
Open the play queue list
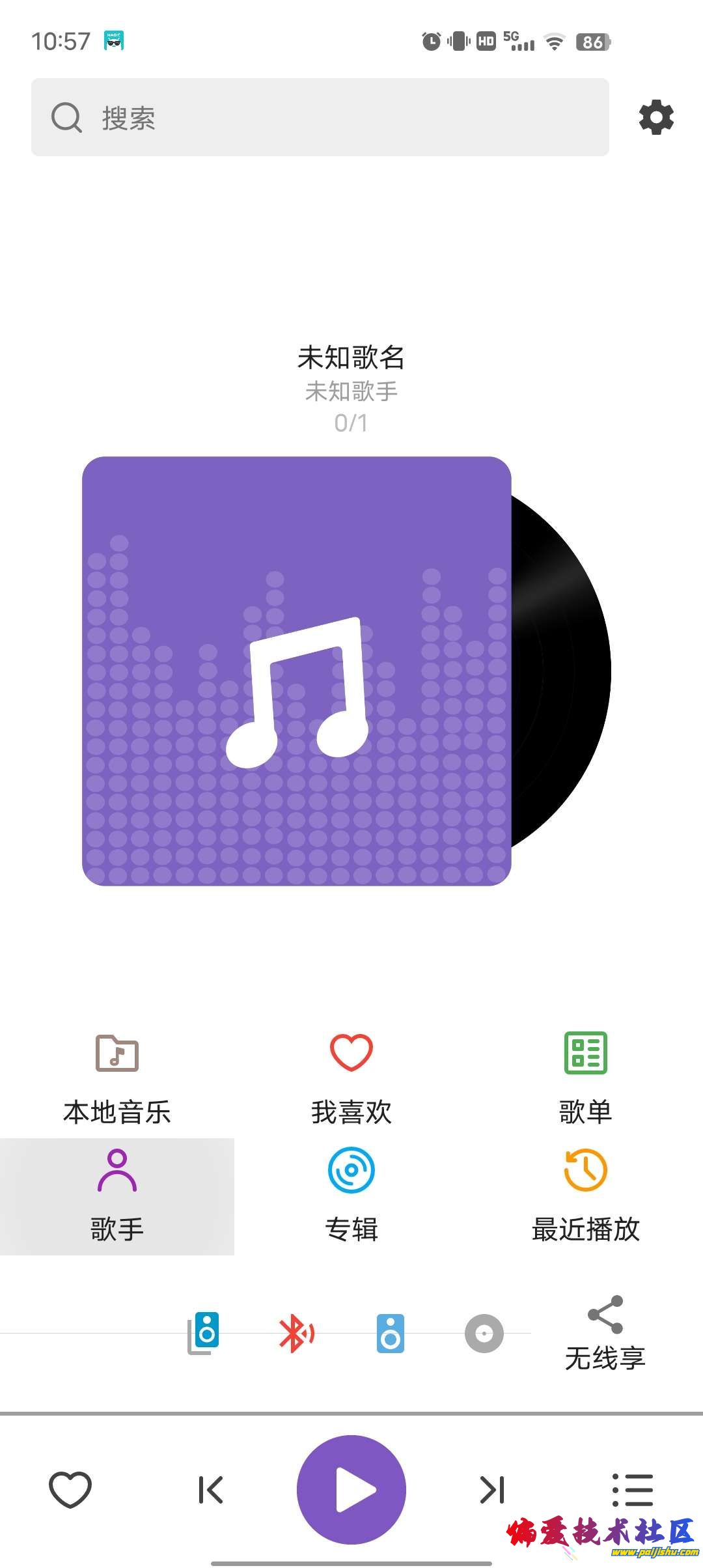[x=632, y=1489]
